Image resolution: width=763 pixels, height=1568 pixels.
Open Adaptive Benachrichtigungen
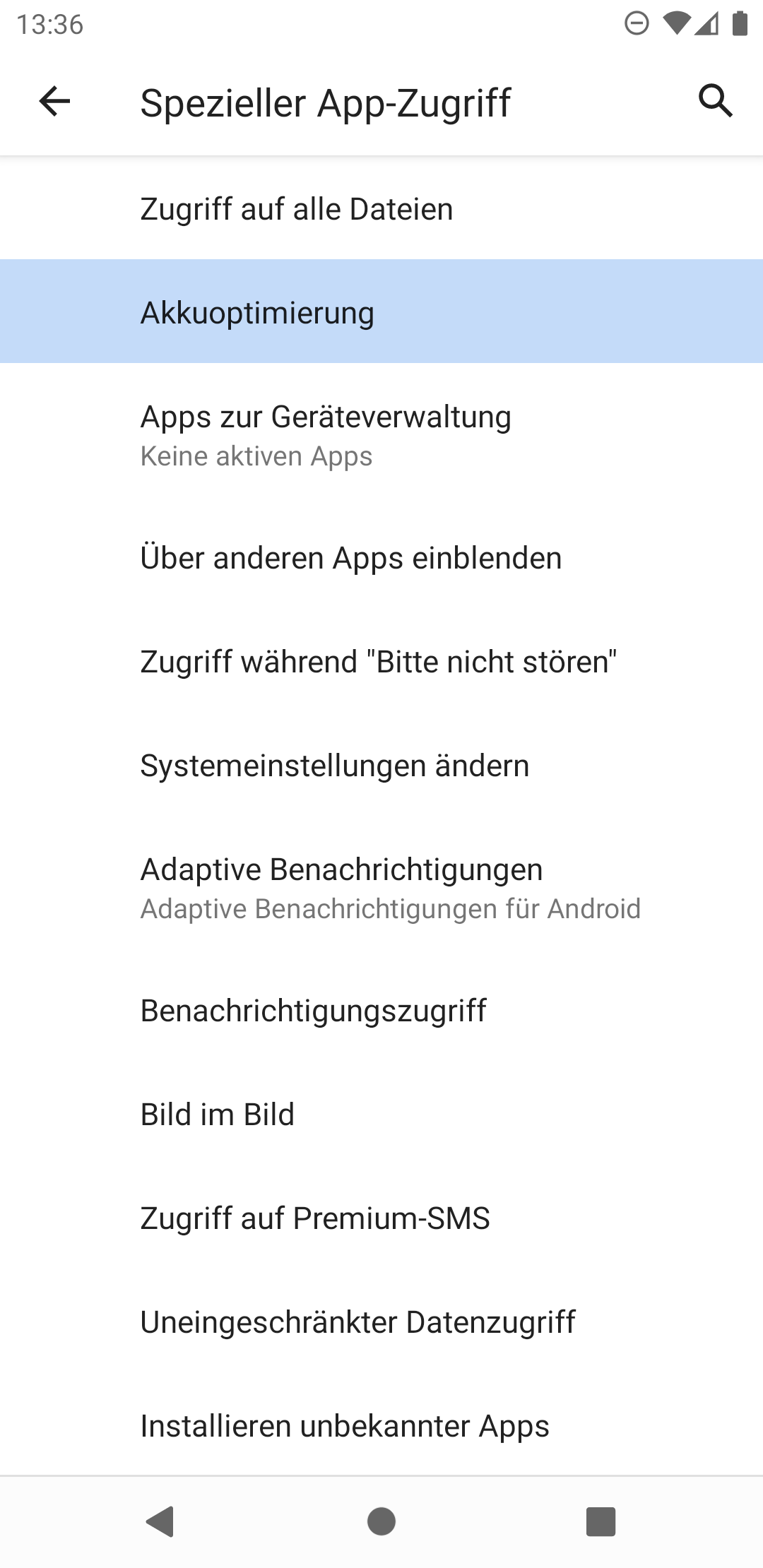pyautogui.click(x=381, y=887)
